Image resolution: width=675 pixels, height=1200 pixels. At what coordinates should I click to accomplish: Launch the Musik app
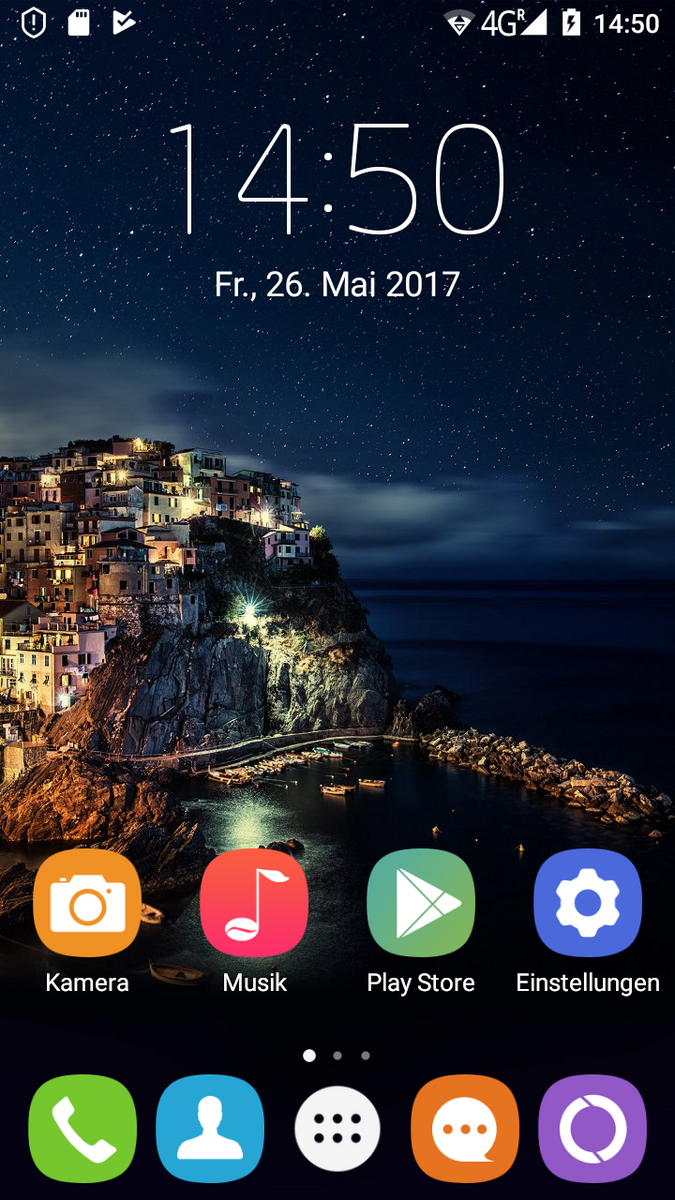(x=254, y=904)
